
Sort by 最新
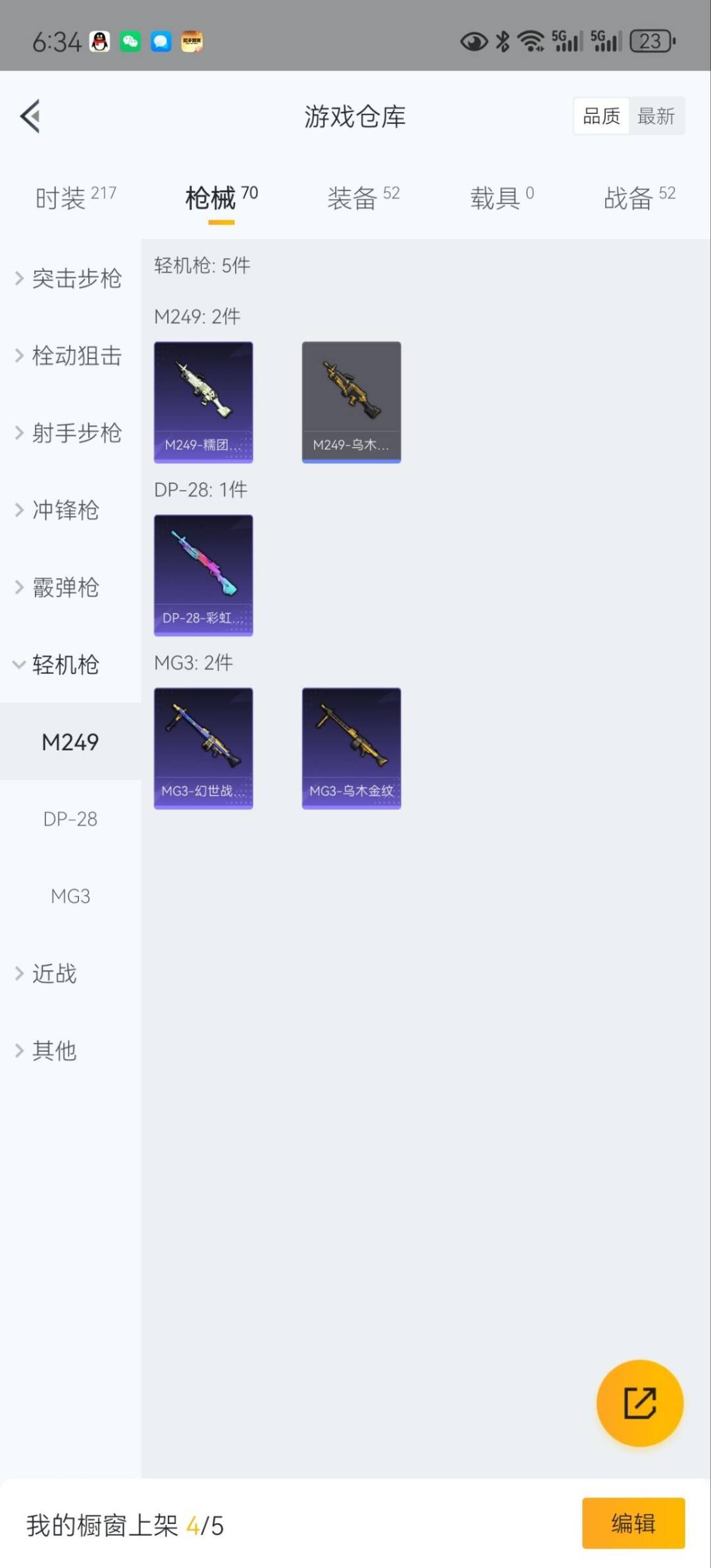click(x=656, y=117)
